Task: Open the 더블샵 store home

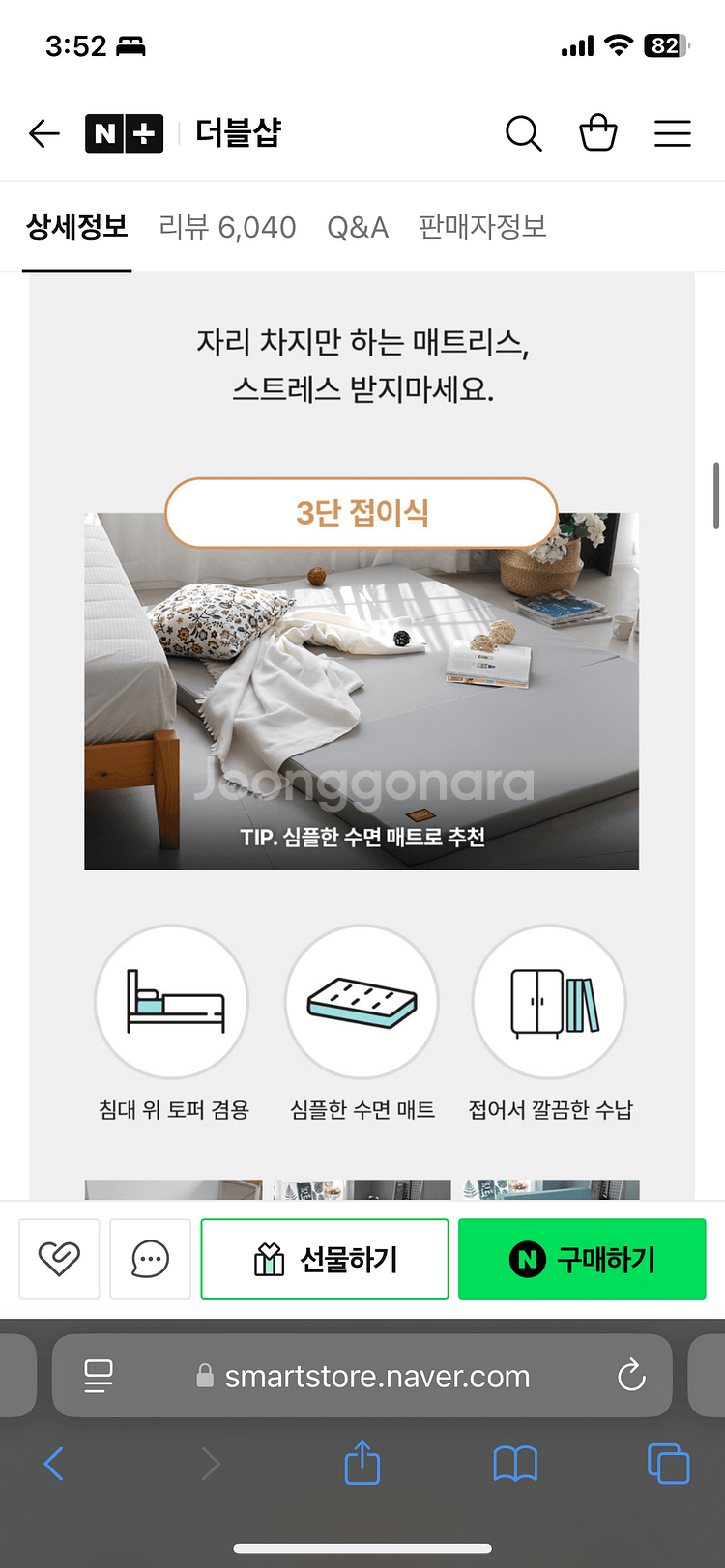Action: coord(238,132)
